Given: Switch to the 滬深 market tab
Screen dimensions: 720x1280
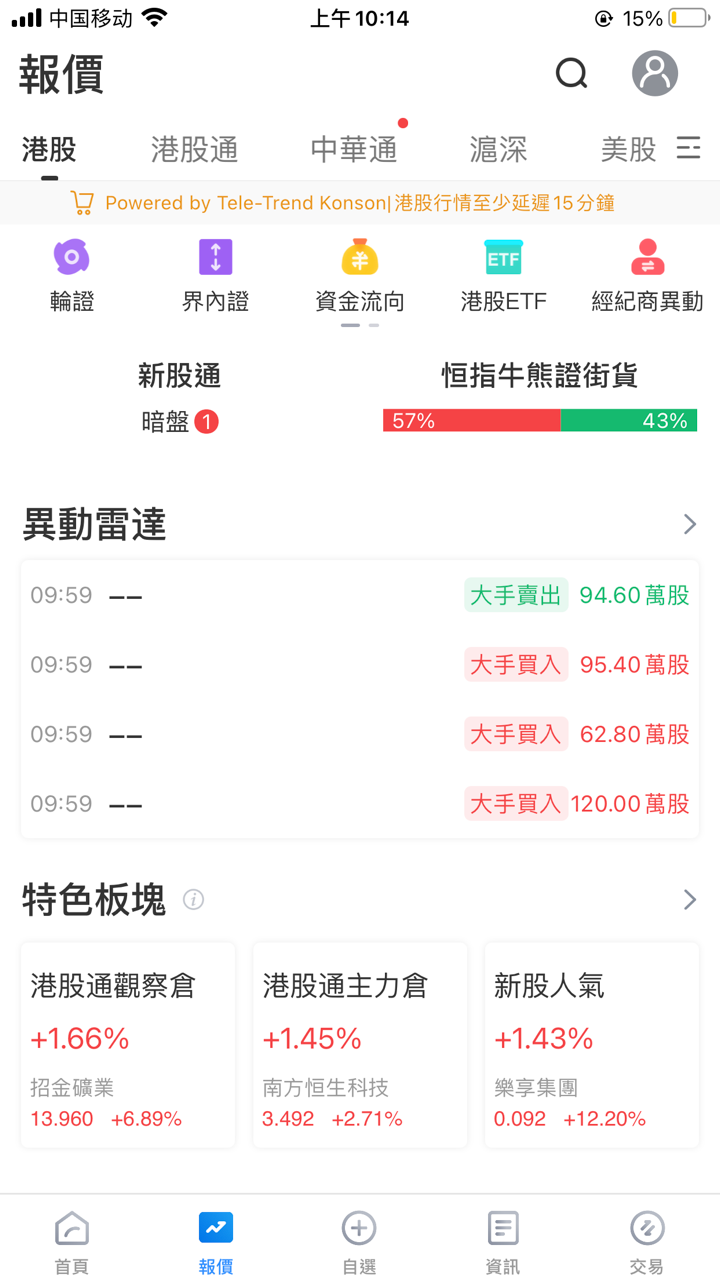Looking at the screenshot, I should (x=497, y=149).
